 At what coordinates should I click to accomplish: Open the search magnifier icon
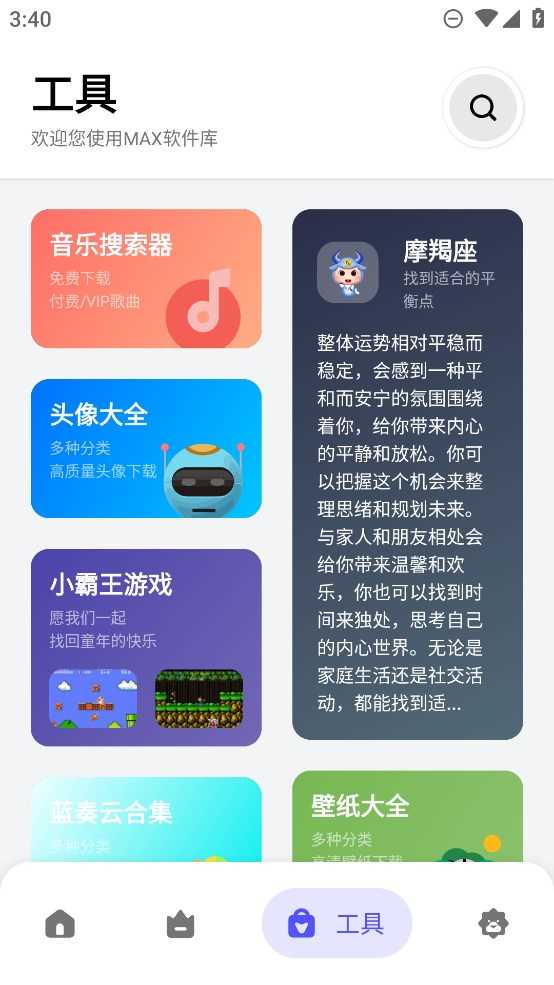coord(483,107)
